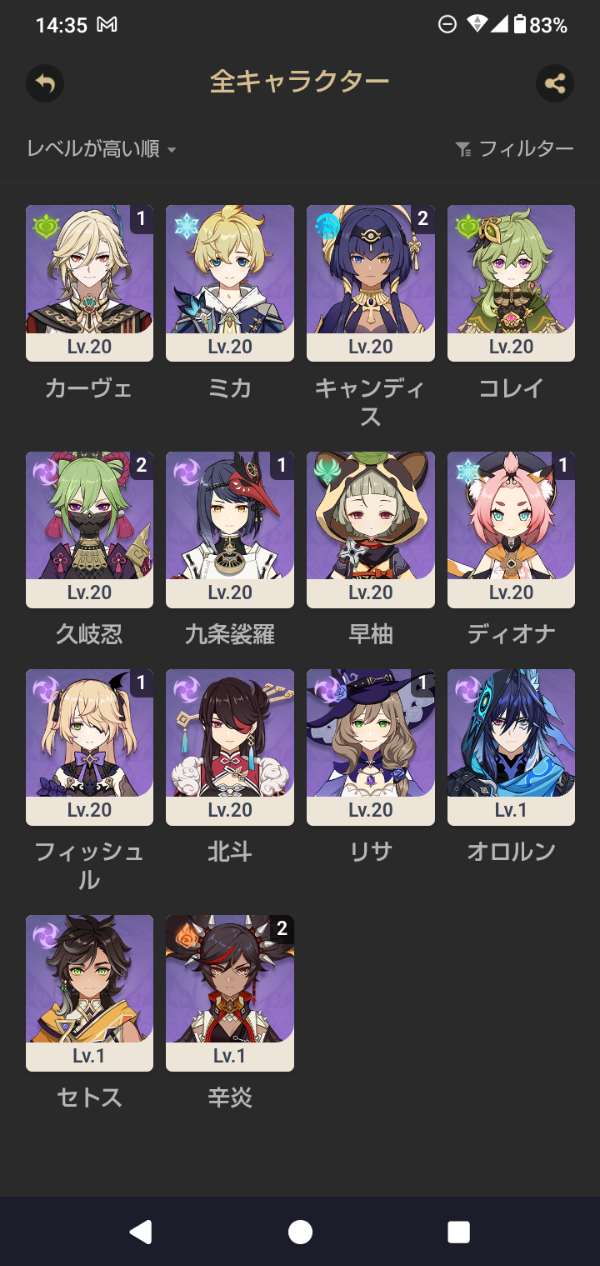Go back using the top-left arrow
The width and height of the screenshot is (600, 1266).
45,82
